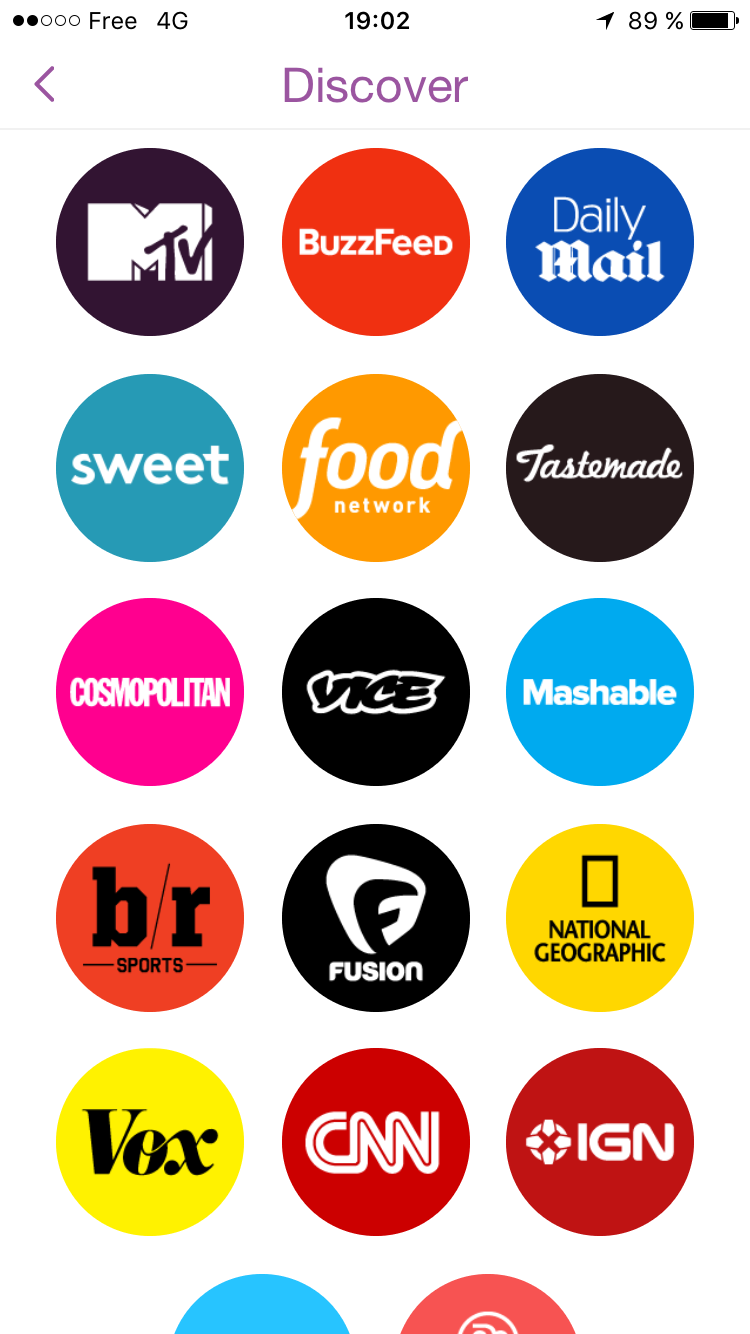Open the Sweet channel
This screenshot has height=1334, width=750.
[x=150, y=467]
